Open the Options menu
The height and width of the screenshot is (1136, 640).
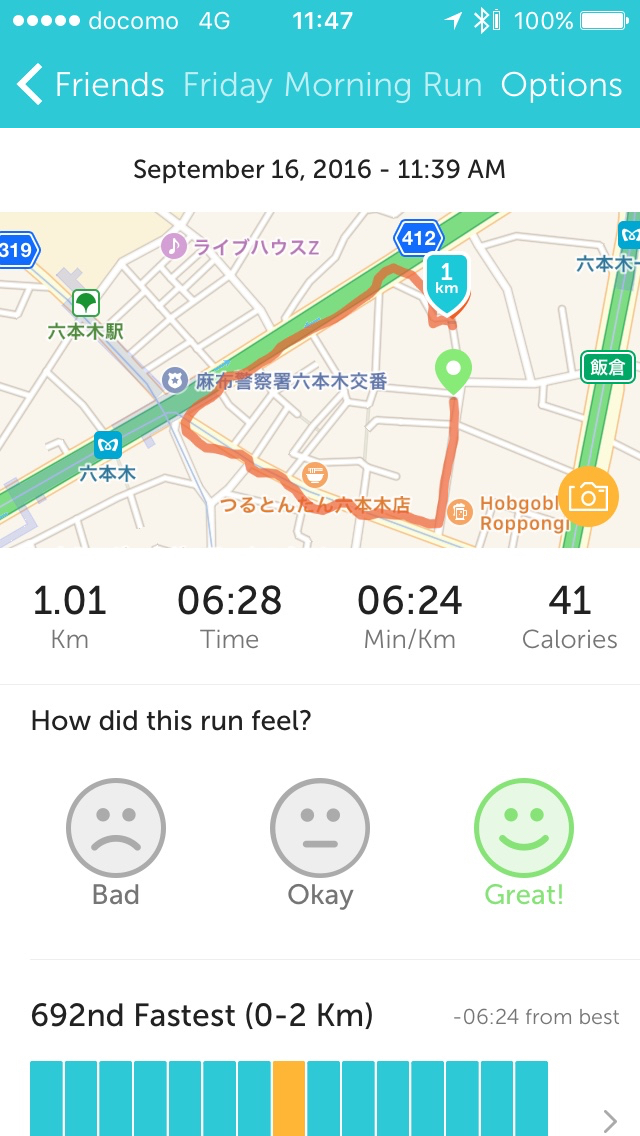[x=561, y=85]
